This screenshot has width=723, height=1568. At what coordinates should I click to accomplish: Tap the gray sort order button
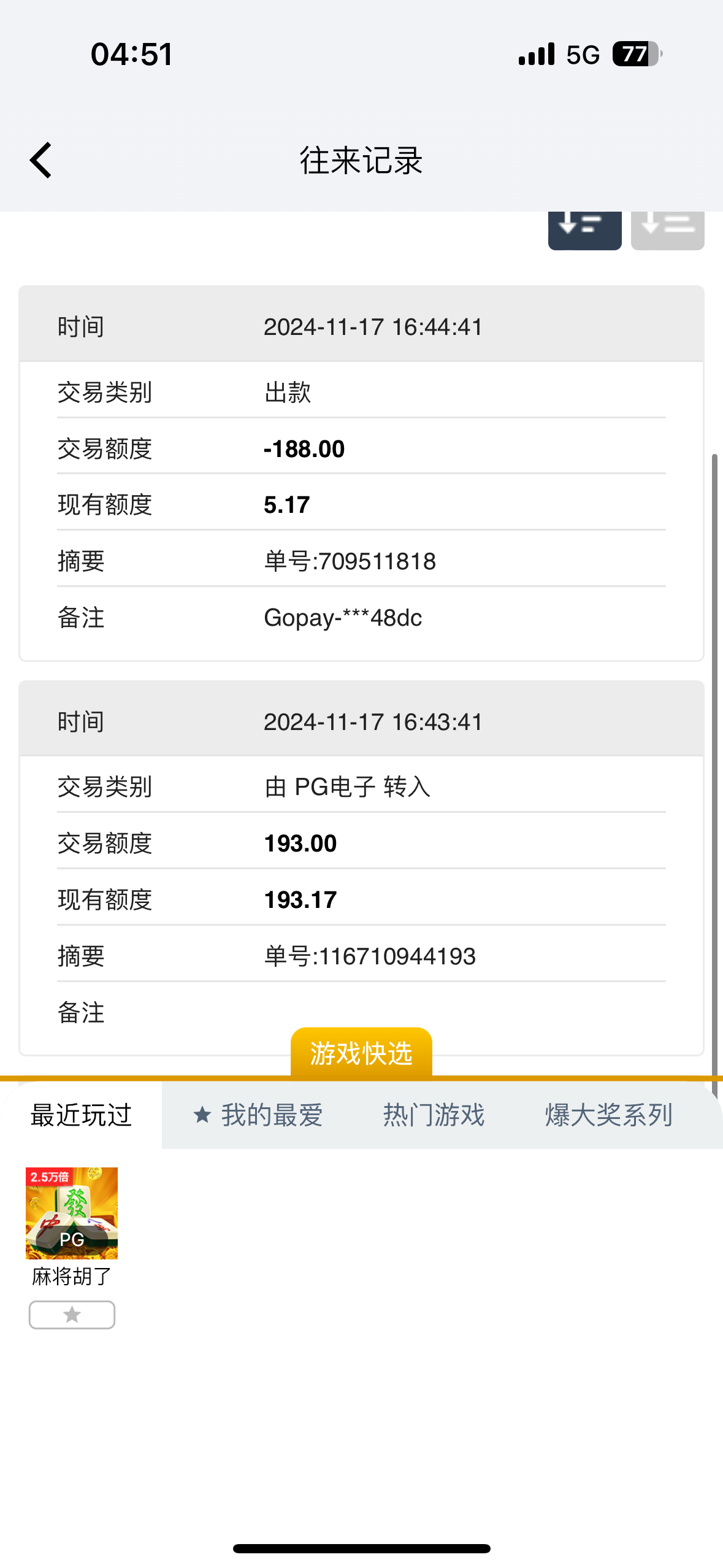[x=667, y=230]
